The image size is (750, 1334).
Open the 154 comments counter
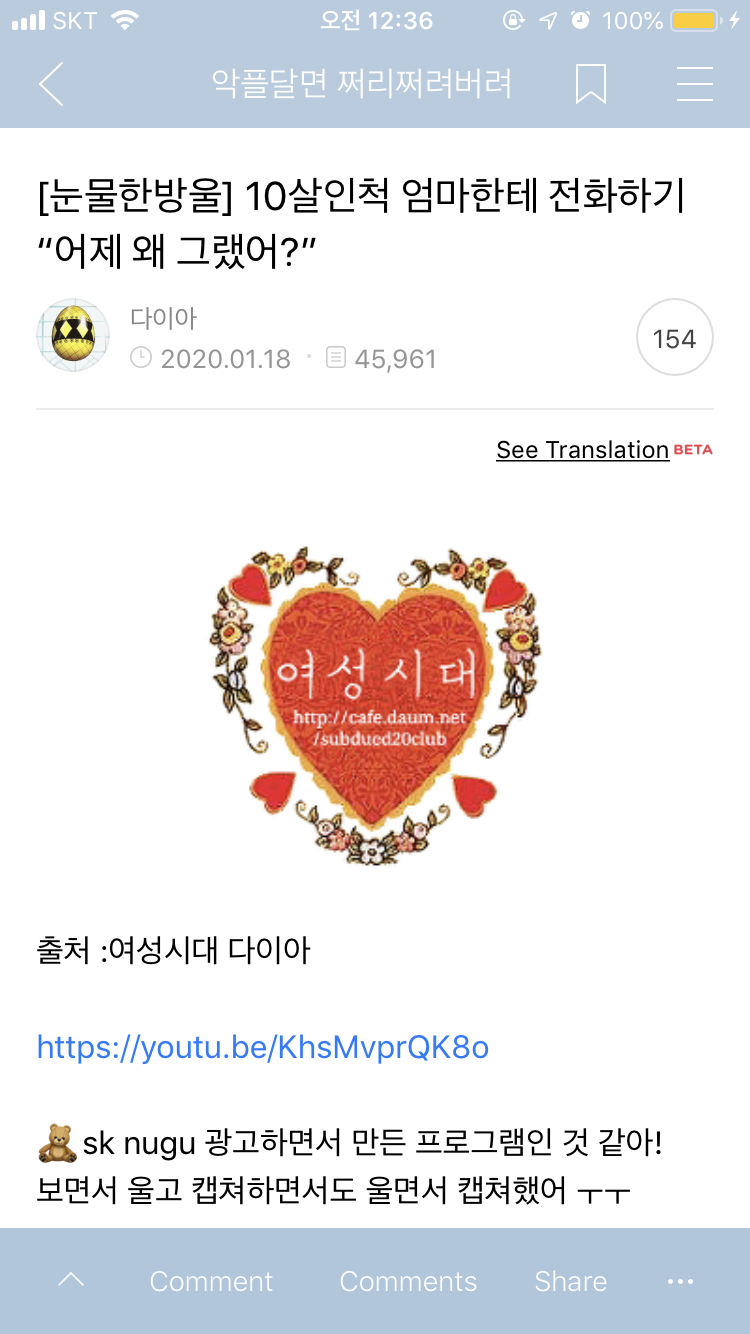pyautogui.click(x=674, y=339)
